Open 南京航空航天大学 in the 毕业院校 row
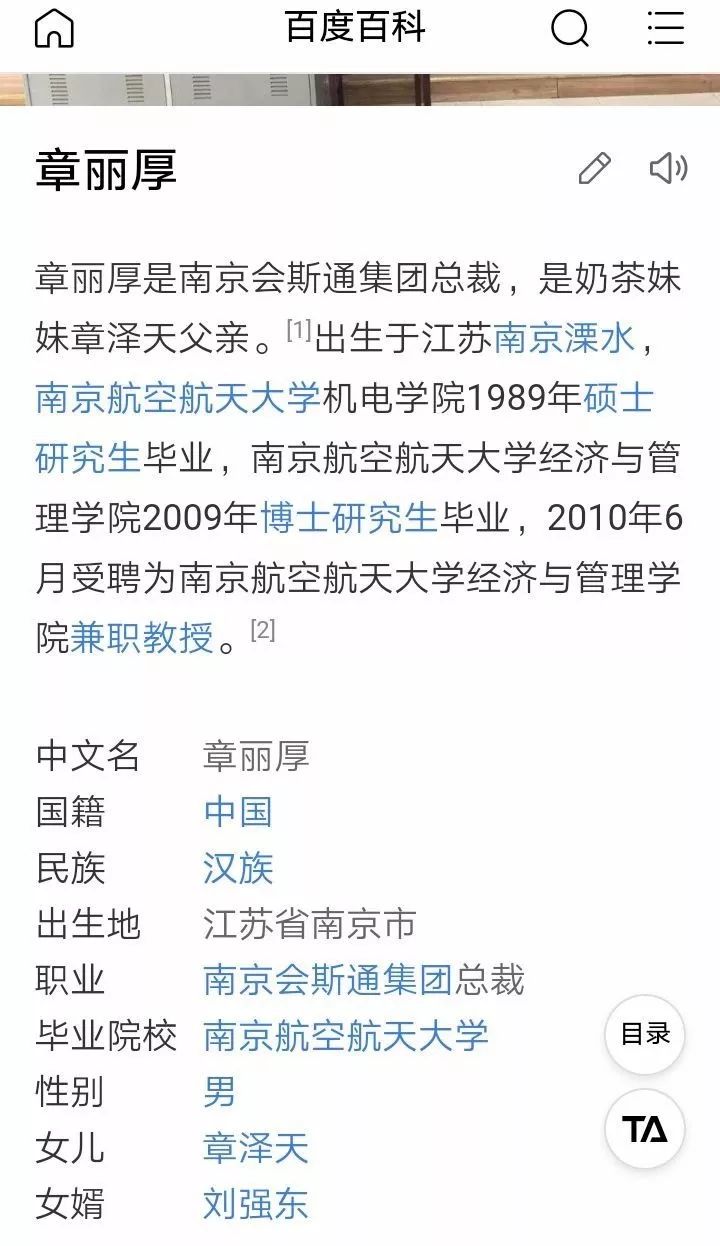 (345, 1036)
